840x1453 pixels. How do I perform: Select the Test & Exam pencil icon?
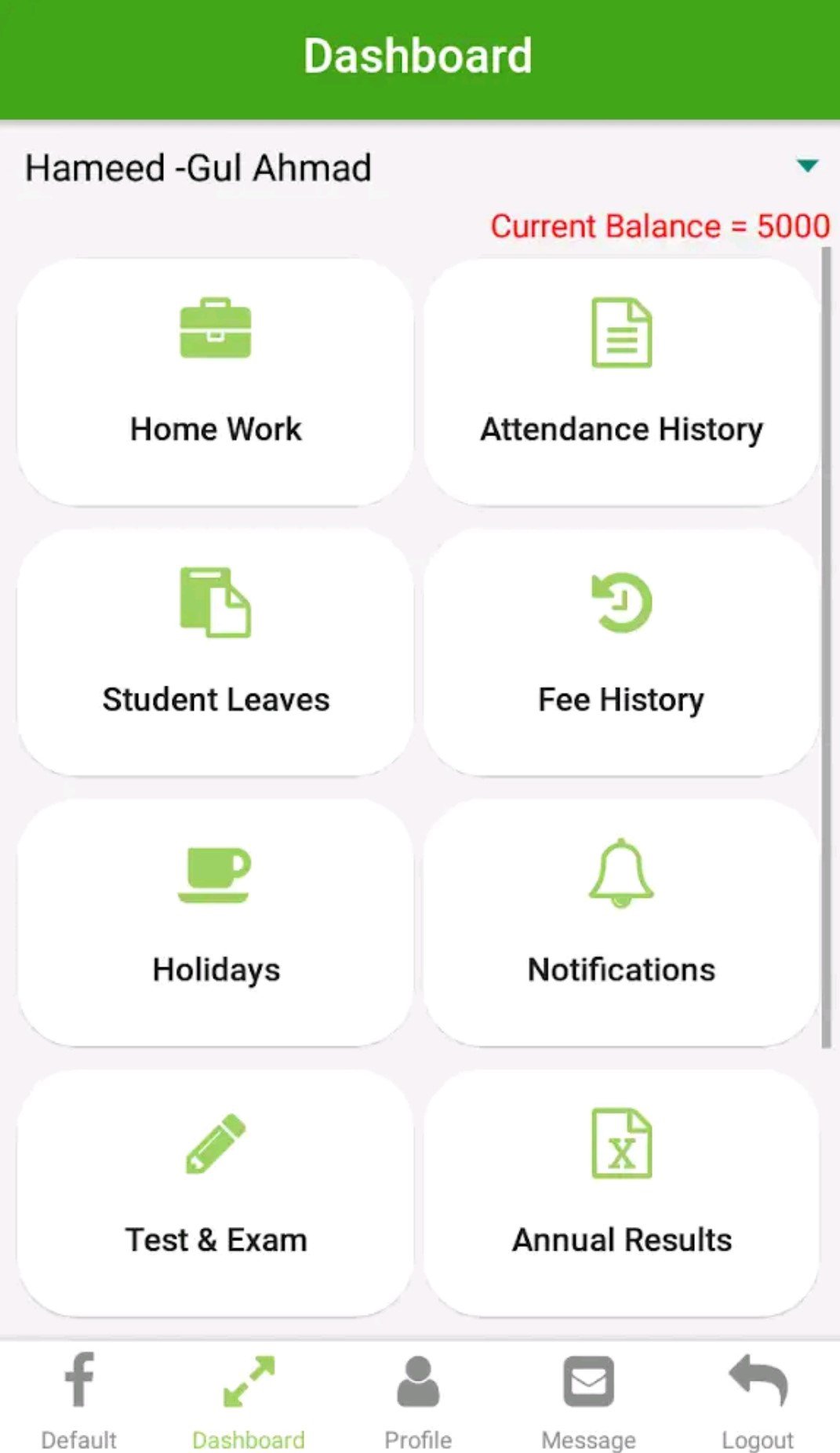pyautogui.click(x=215, y=1143)
